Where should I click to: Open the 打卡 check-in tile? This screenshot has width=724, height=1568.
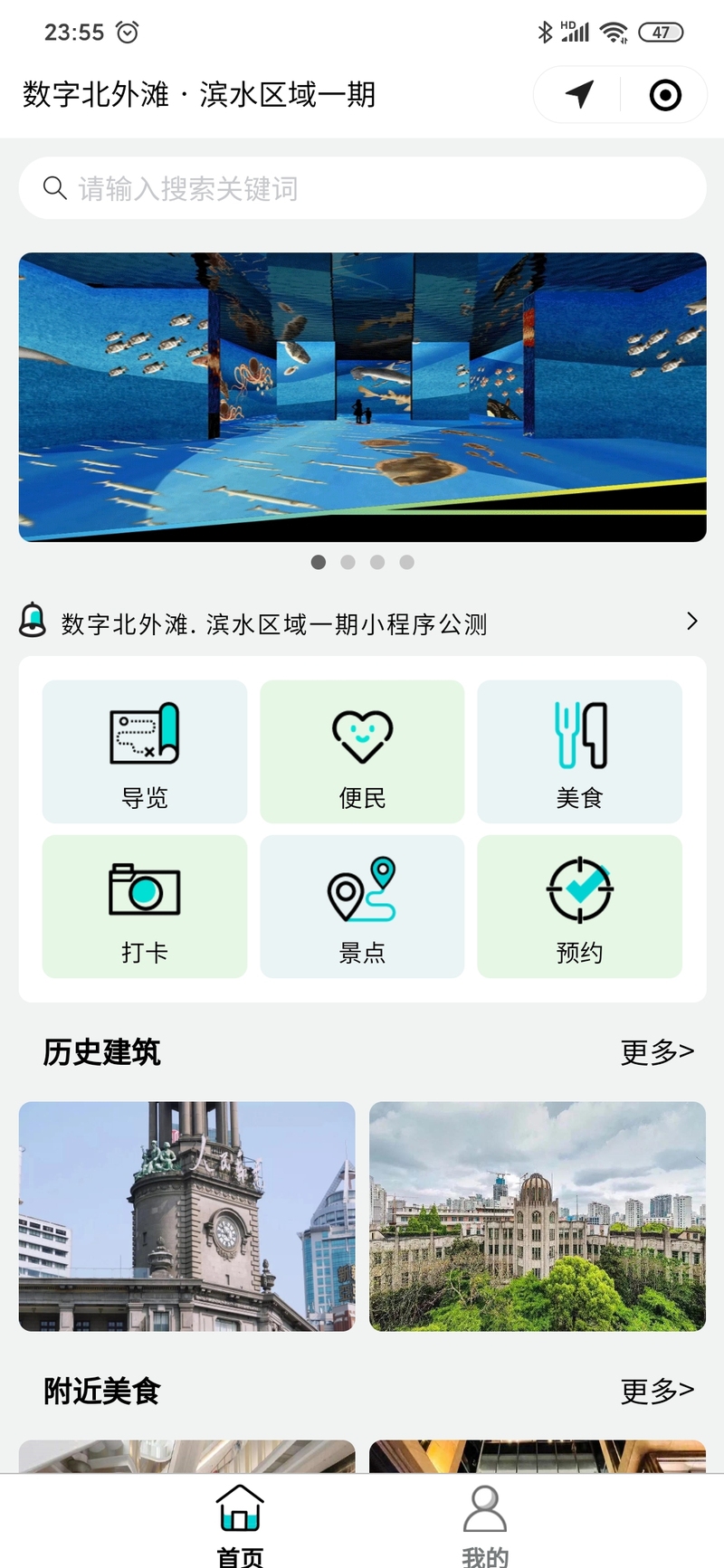click(145, 907)
